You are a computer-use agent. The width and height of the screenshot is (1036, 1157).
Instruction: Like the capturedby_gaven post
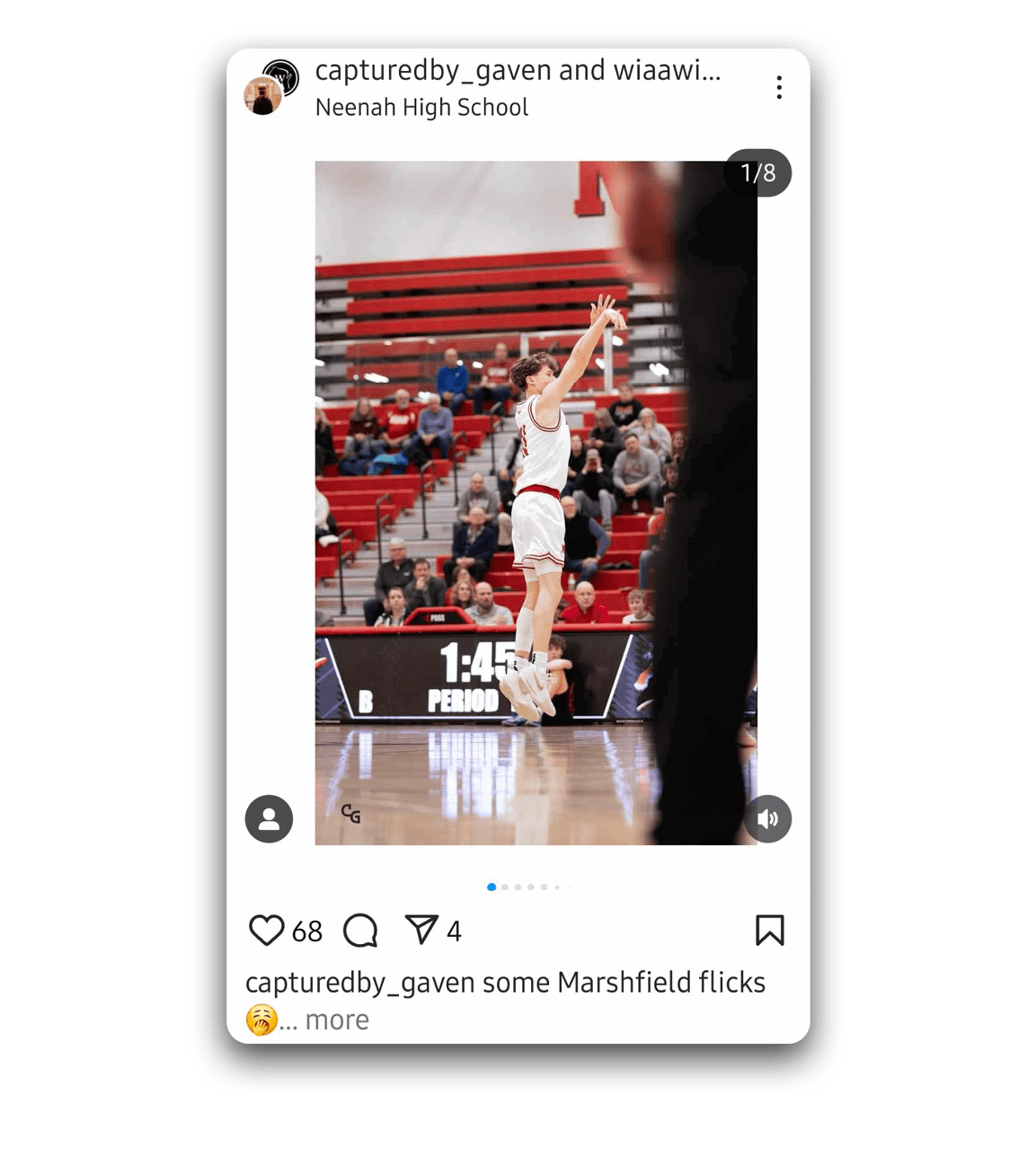click(x=266, y=931)
